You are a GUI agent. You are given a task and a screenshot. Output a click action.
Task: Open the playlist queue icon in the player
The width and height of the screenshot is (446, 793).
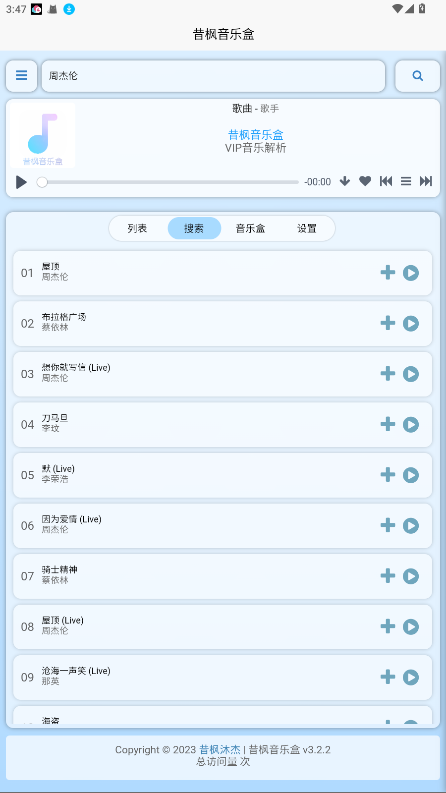[x=406, y=181]
